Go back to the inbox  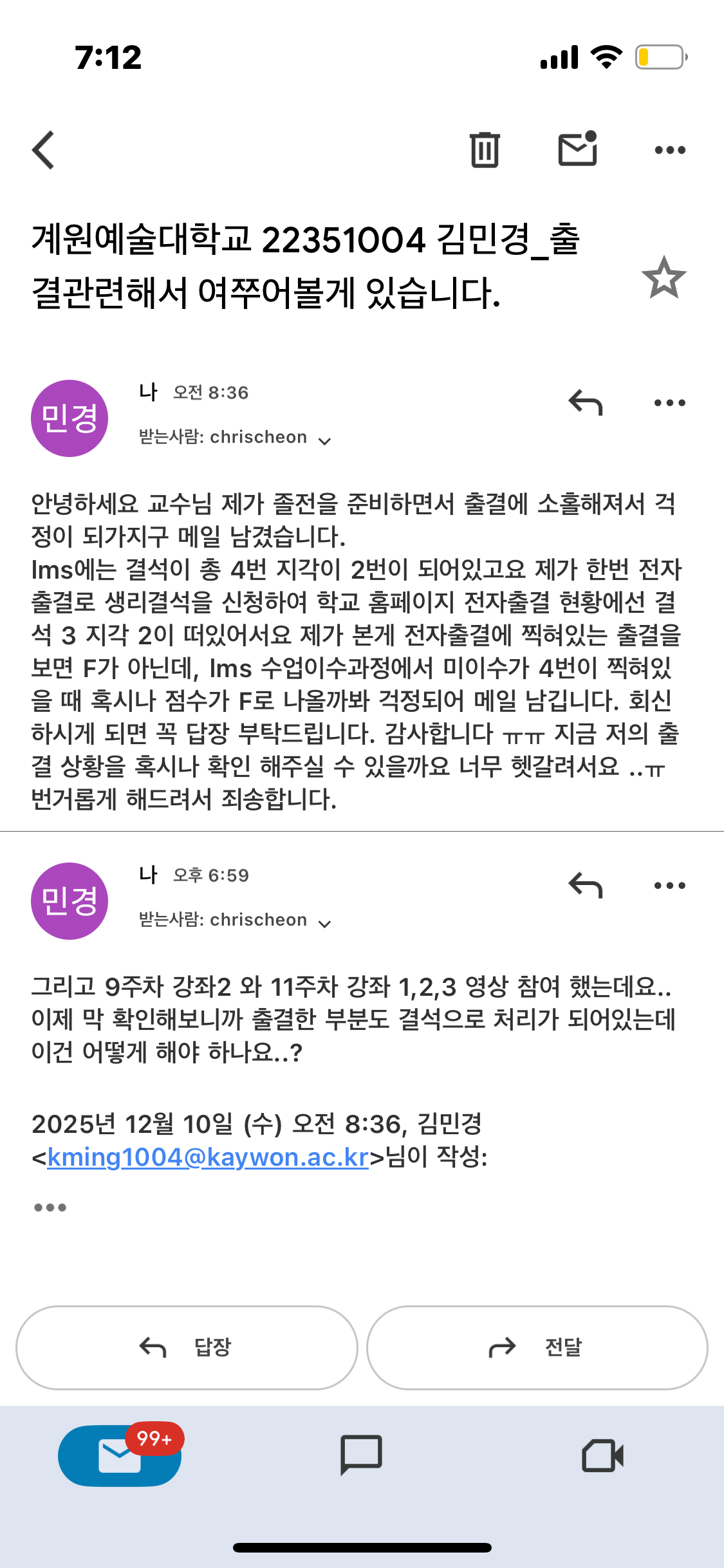[x=44, y=150]
